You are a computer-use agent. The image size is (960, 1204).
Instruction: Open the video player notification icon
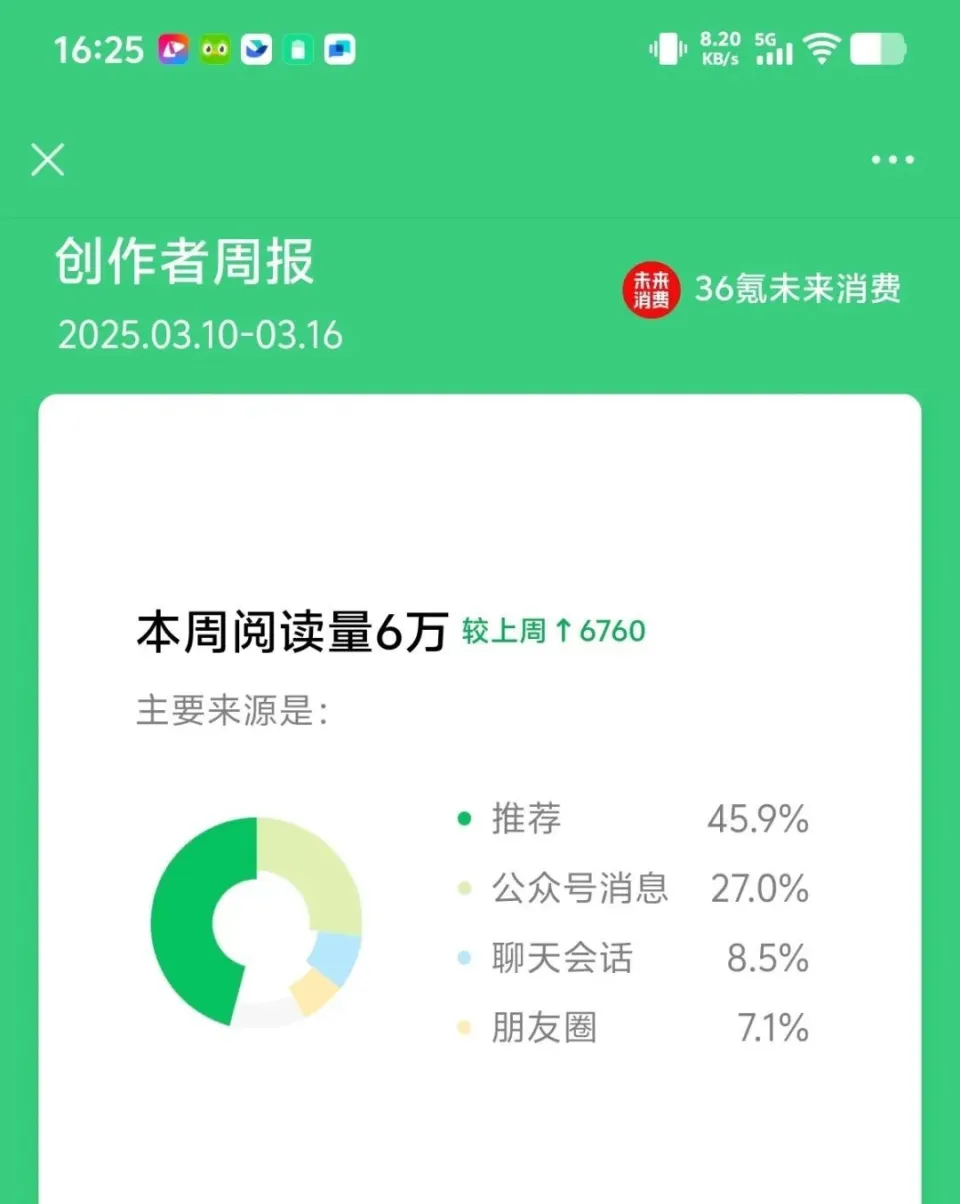click(173, 49)
